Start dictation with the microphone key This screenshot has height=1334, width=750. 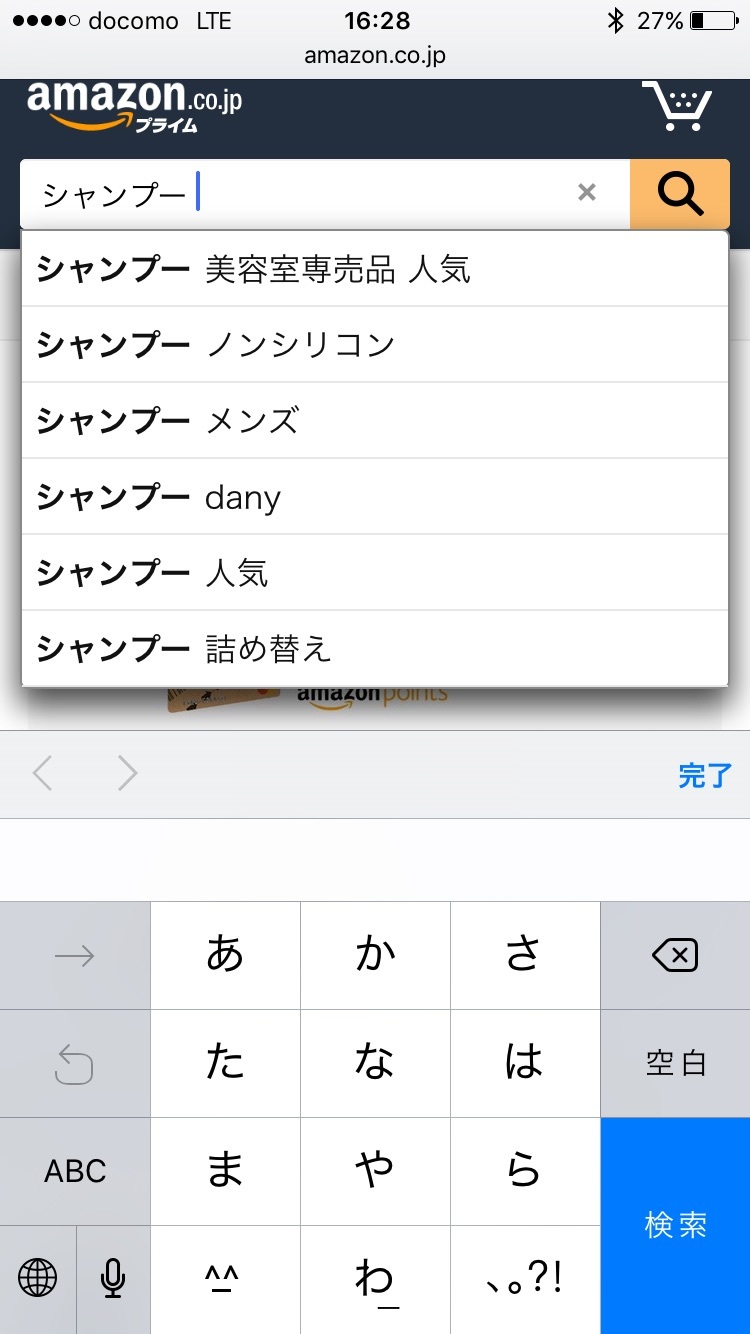[113, 1278]
